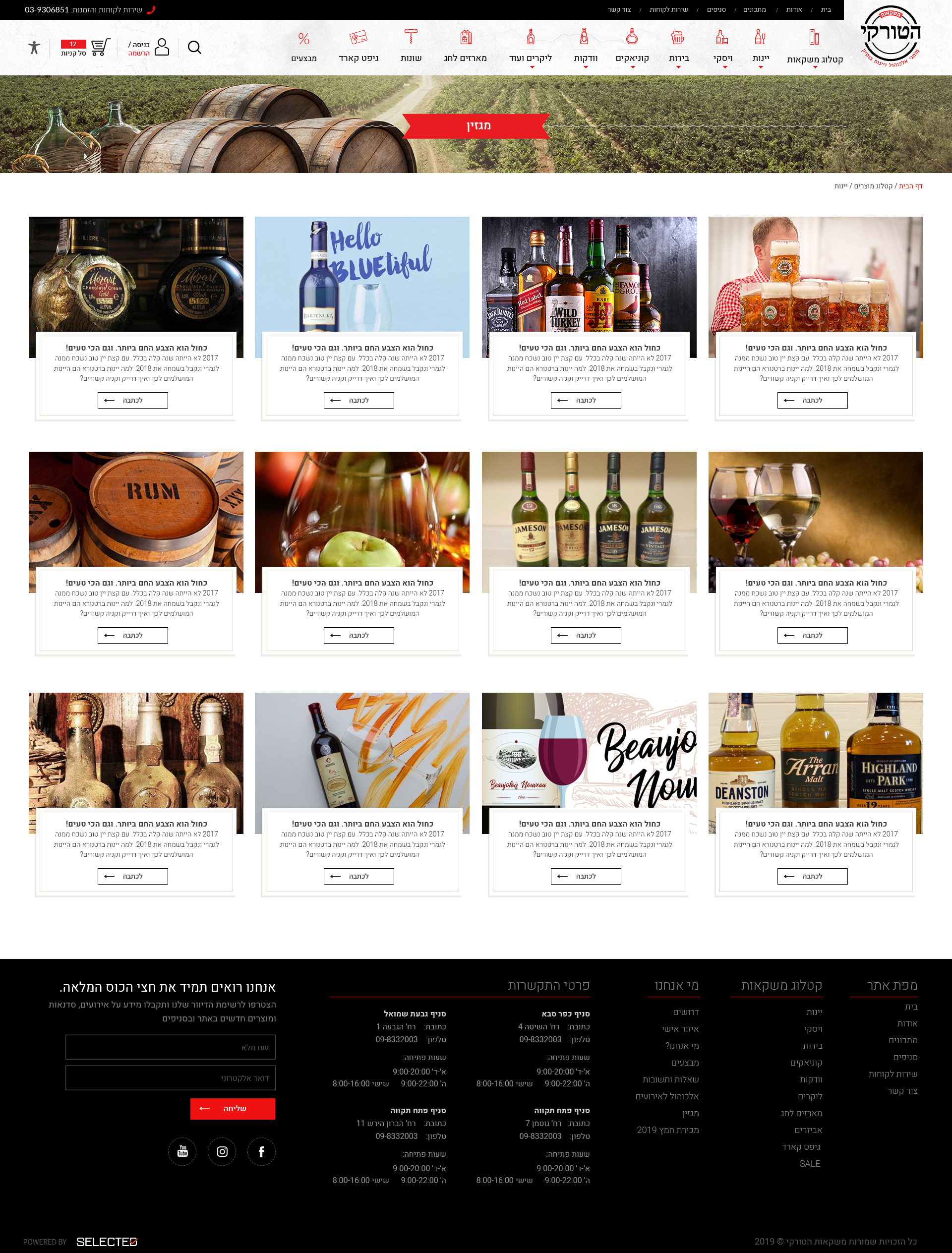The image size is (952, 1253).
Task: Open the גיפט קארד menu item
Action: pyautogui.click(x=358, y=48)
